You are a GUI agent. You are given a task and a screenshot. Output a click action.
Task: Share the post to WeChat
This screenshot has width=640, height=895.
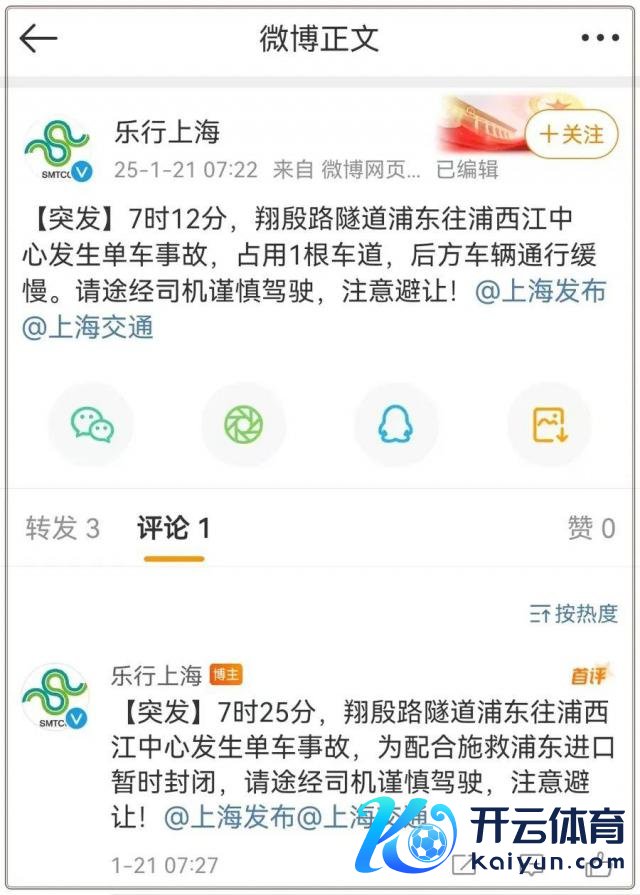92,425
